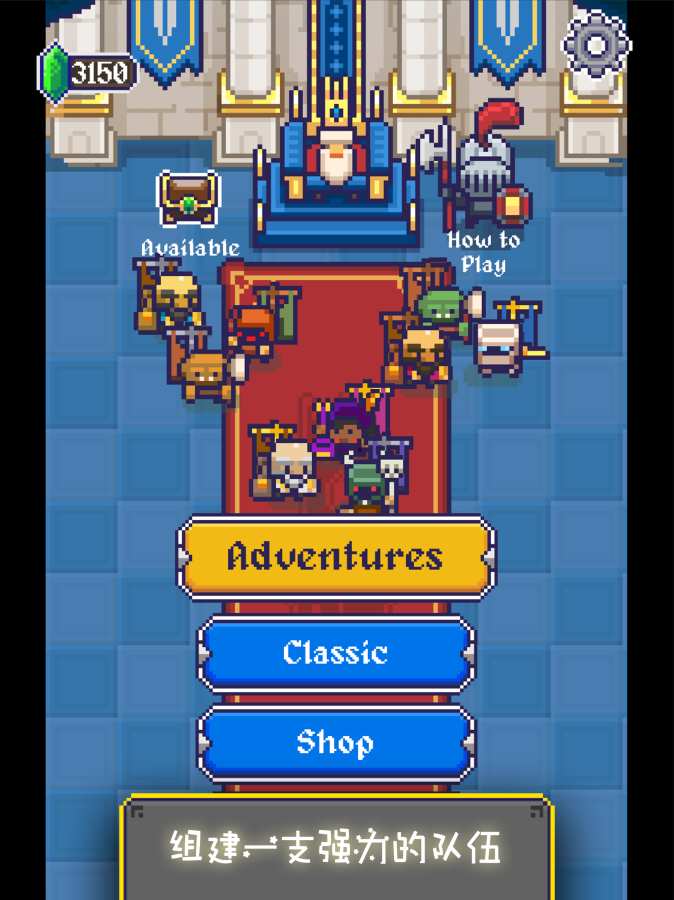Tap the green gem balance 3150
The image size is (674, 900).
[88, 71]
